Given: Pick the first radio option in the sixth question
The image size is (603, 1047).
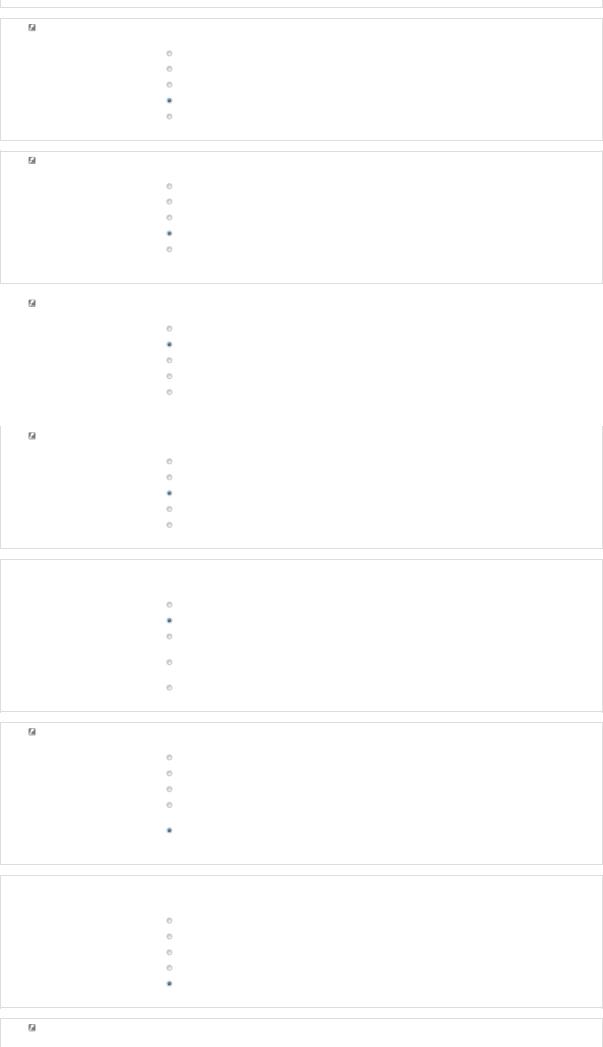Looking at the screenshot, I should pos(169,758).
